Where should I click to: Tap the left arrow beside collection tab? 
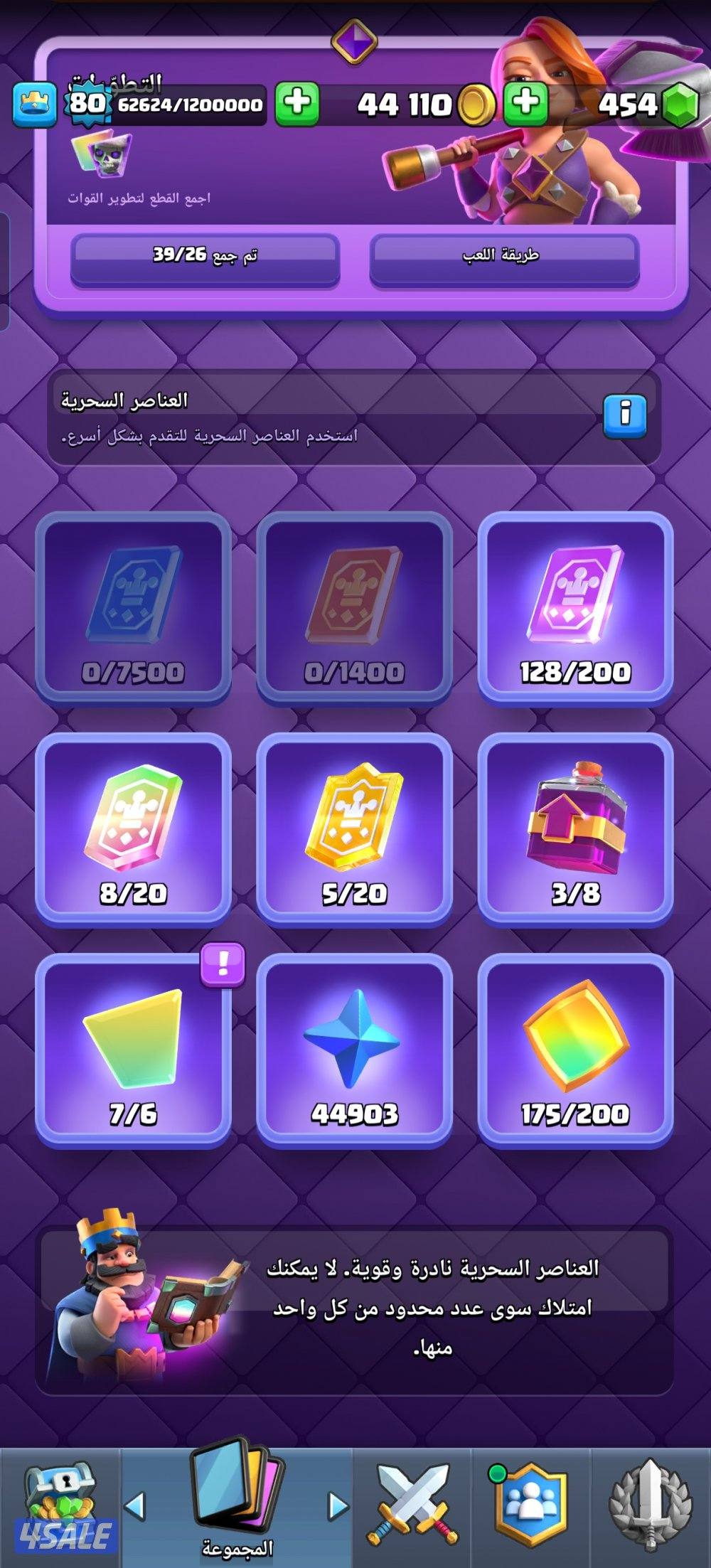click(135, 1507)
